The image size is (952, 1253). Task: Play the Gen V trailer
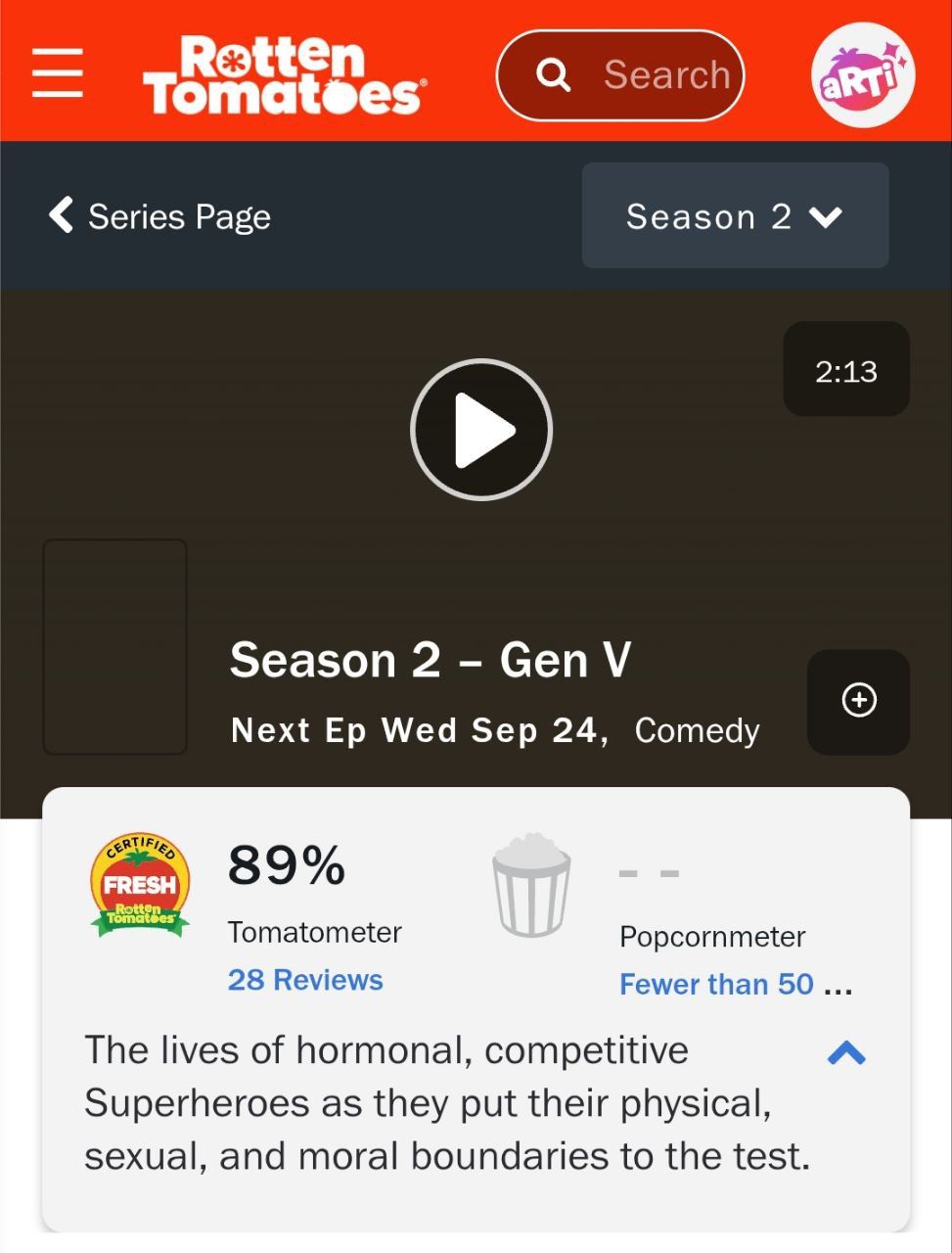(481, 430)
